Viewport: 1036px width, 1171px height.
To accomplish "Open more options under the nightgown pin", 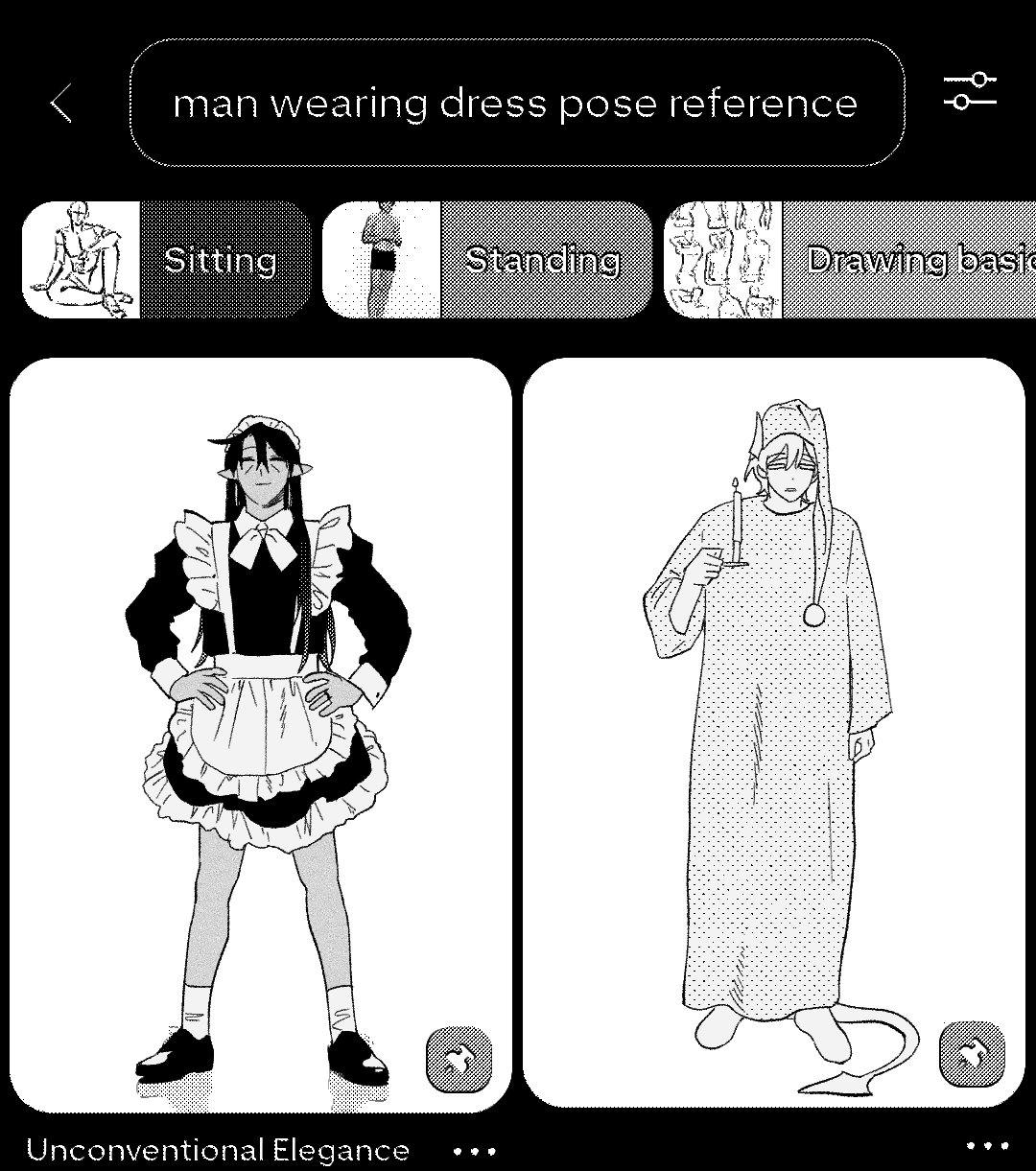I will tap(988, 1145).
